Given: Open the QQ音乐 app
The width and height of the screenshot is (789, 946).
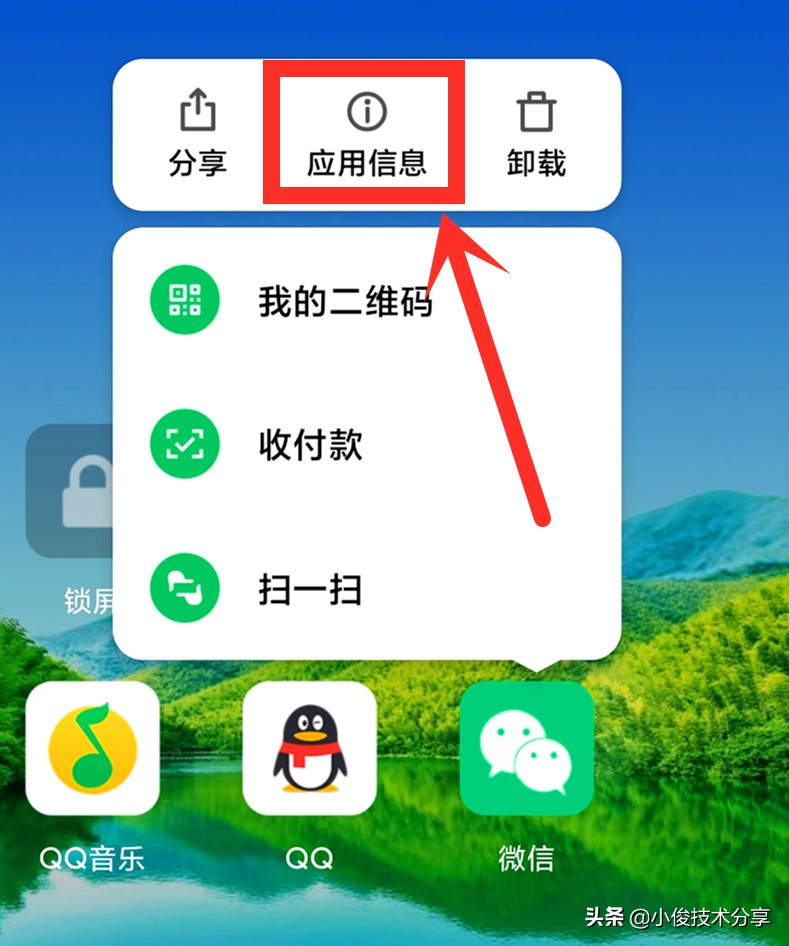Looking at the screenshot, I should coord(93,748).
